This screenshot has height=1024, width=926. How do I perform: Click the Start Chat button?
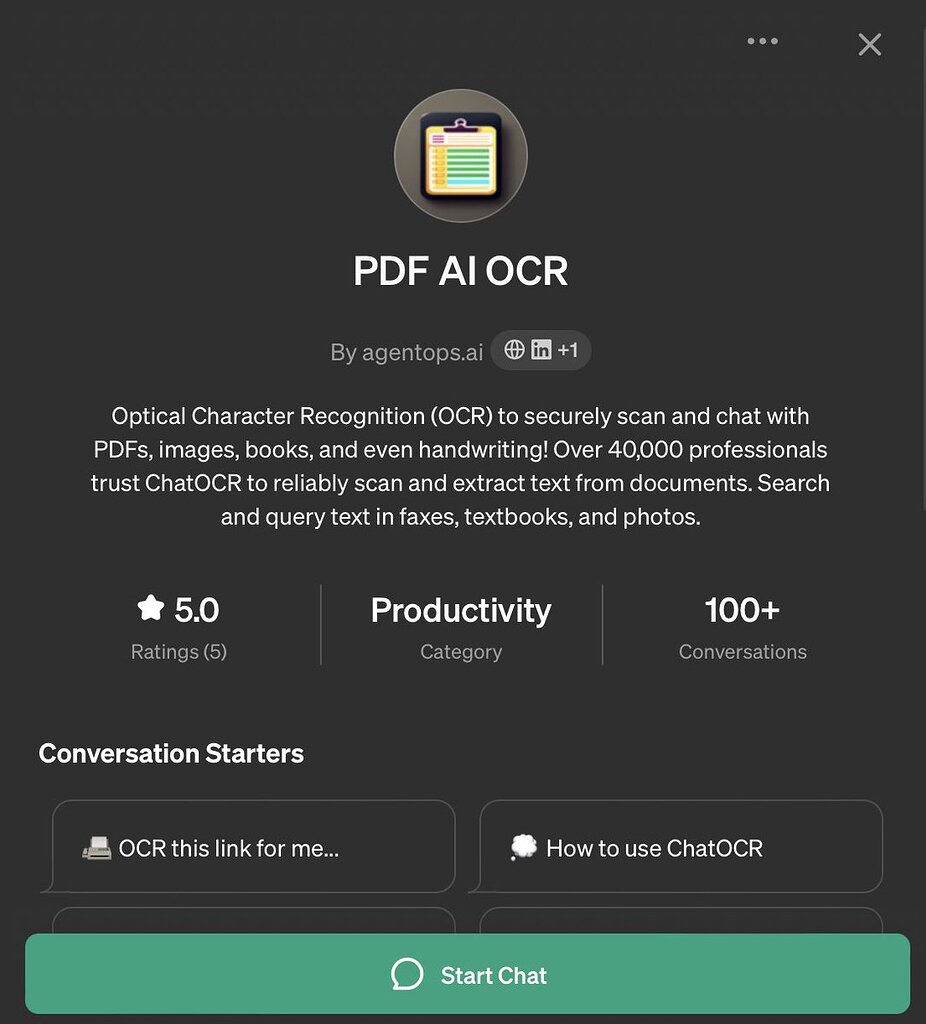point(463,973)
